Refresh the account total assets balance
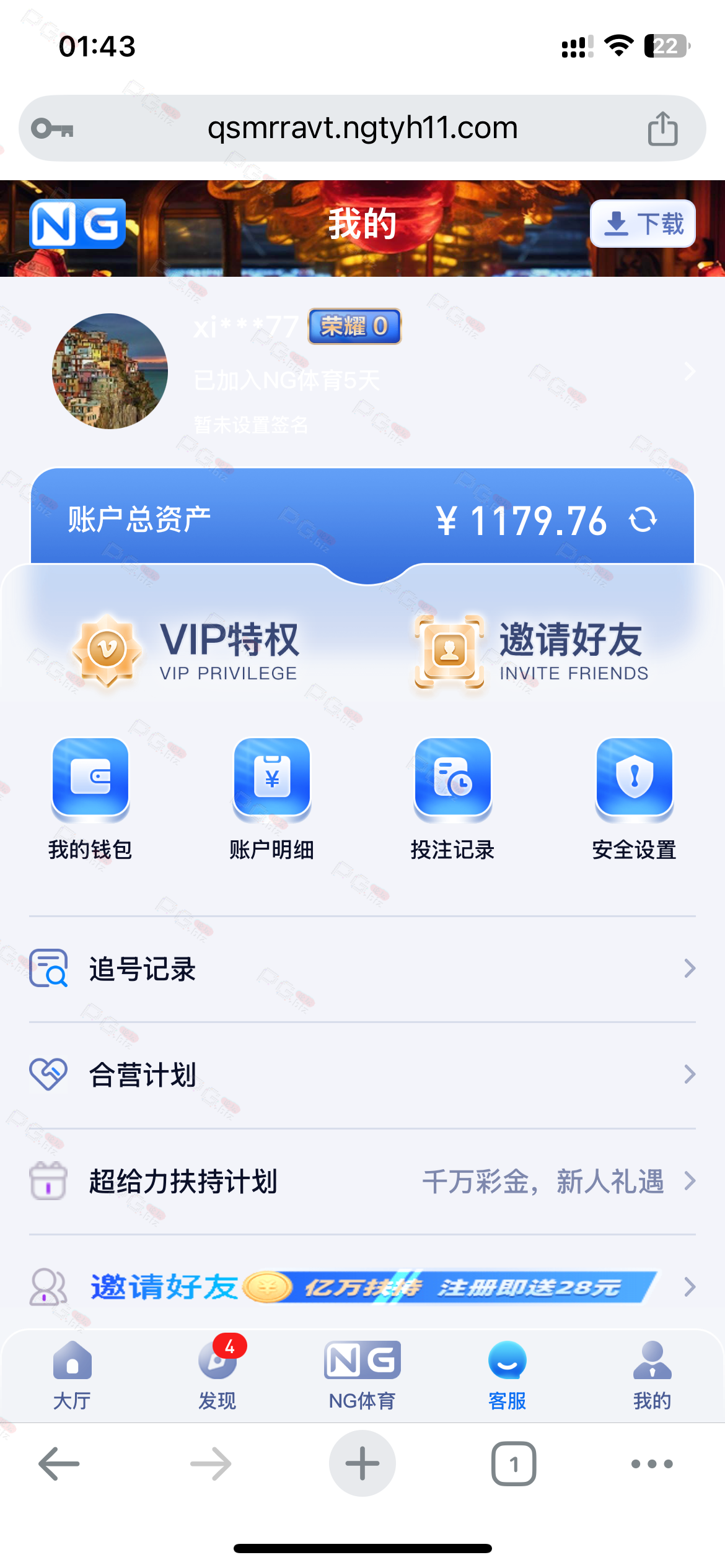 tap(643, 520)
